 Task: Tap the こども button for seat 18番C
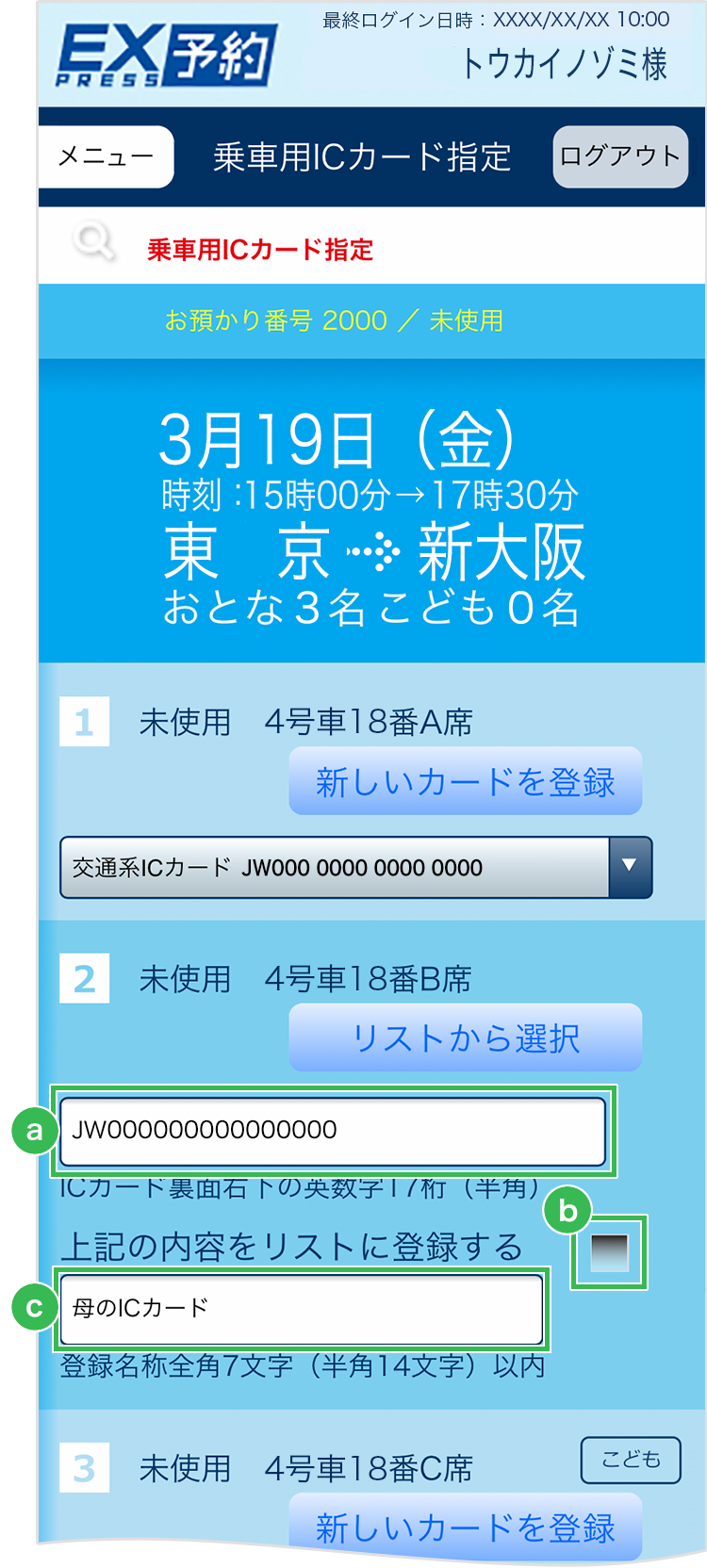(631, 1460)
